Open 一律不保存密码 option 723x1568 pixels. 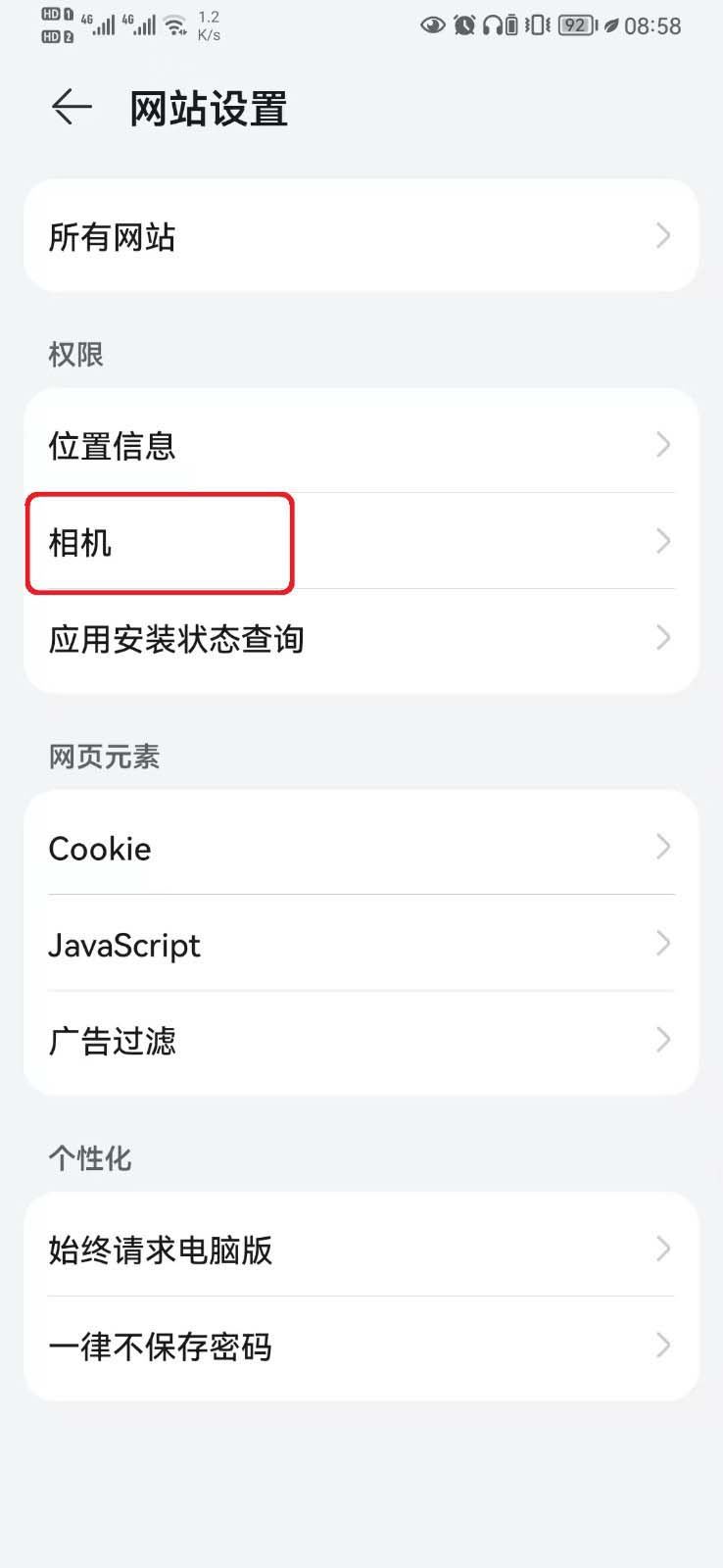361,1347
